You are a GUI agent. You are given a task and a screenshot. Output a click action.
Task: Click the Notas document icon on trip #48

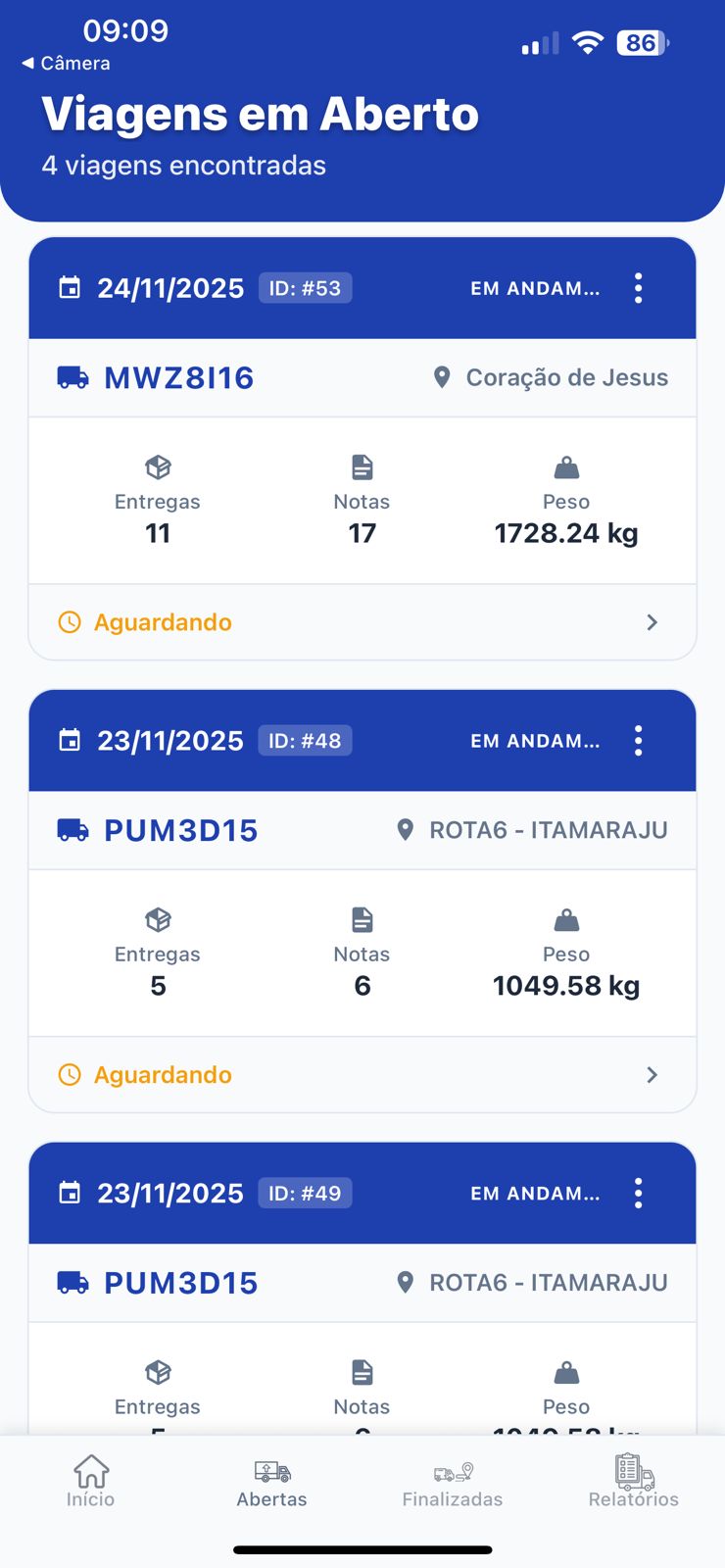tap(362, 919)
